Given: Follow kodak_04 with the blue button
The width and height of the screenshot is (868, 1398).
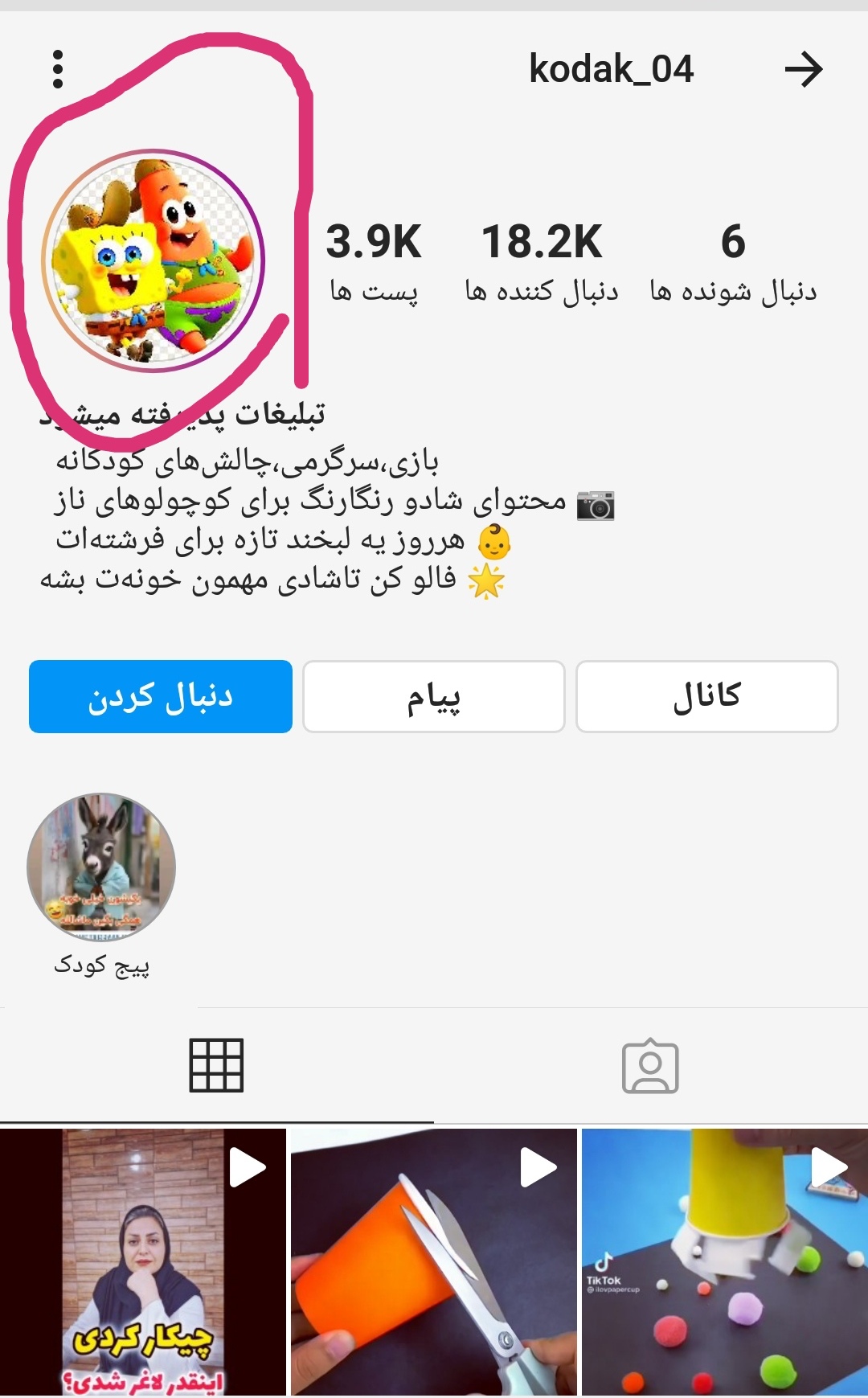Looking at the screenshot, I should [161, 696].
